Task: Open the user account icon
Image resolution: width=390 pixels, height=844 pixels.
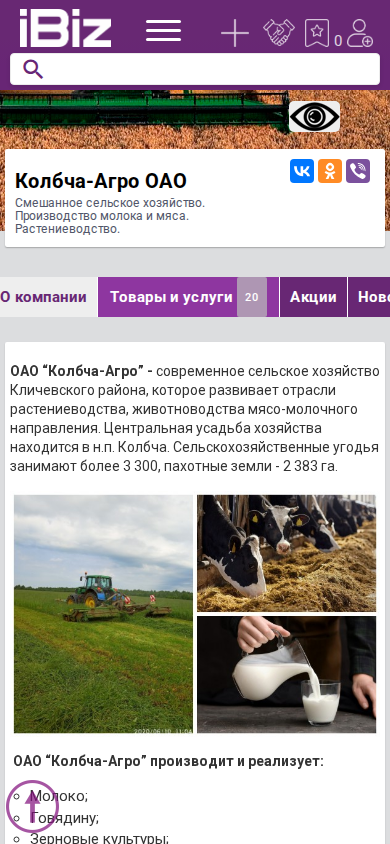Action: (x=359, y=33)
